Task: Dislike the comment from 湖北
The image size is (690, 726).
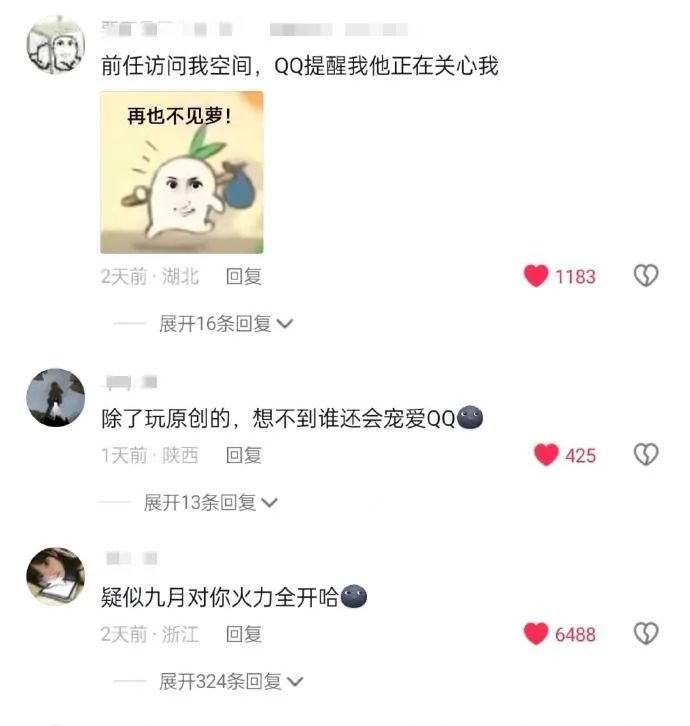Action: click(x=646, y=276)
